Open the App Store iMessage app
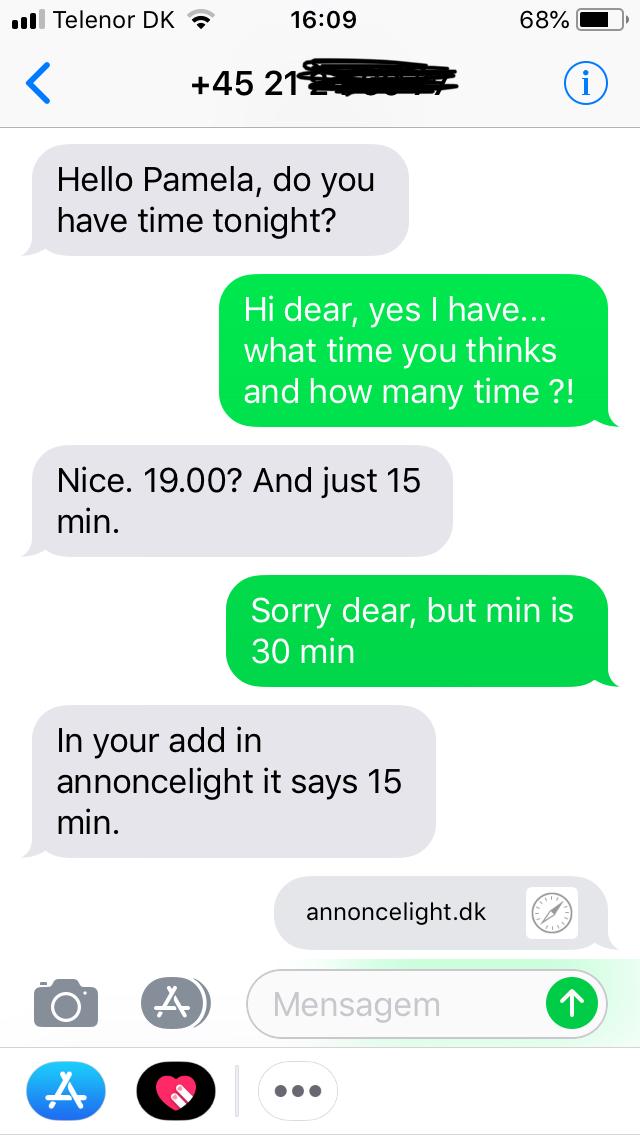 coord(66,1091)
